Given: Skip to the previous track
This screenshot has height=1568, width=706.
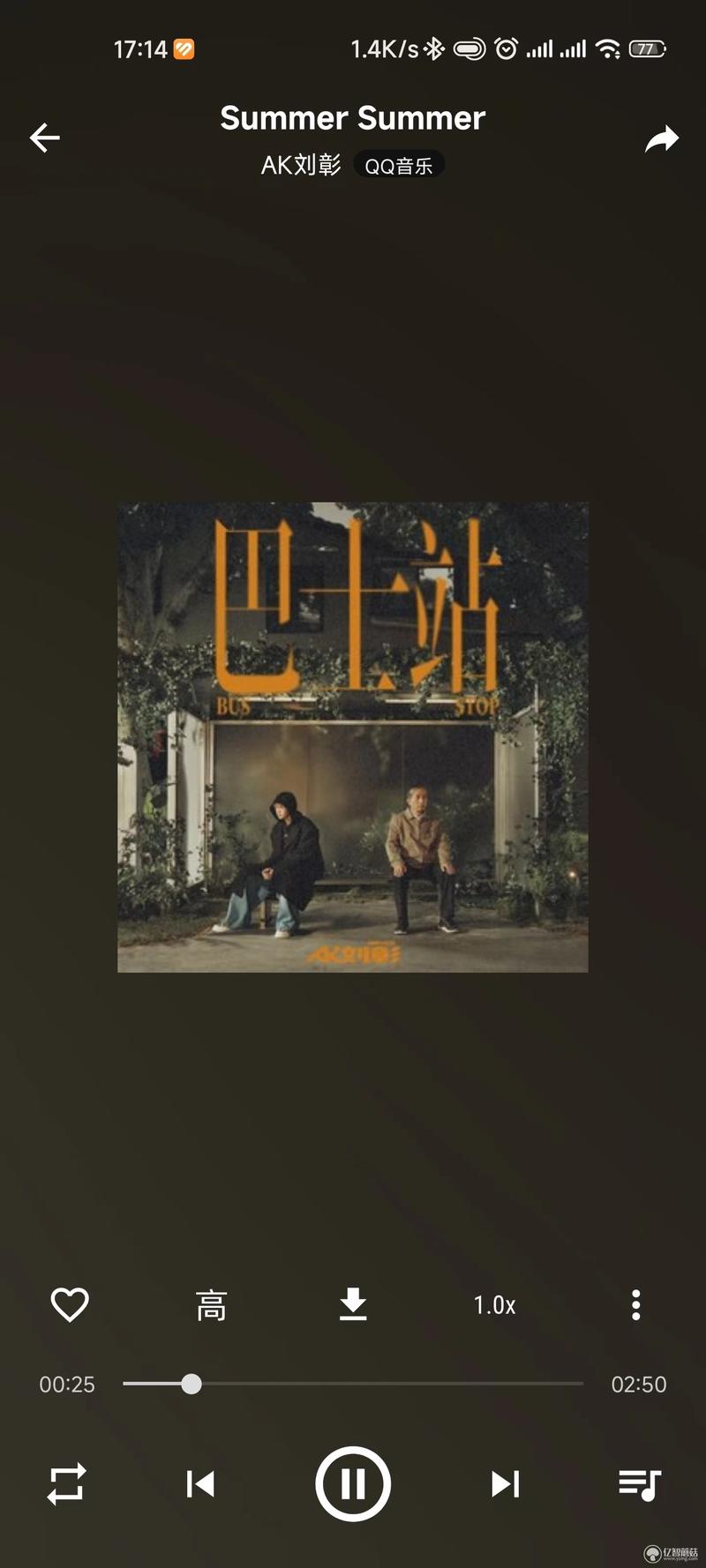Looking at the screenshot, I should 201,1483.
